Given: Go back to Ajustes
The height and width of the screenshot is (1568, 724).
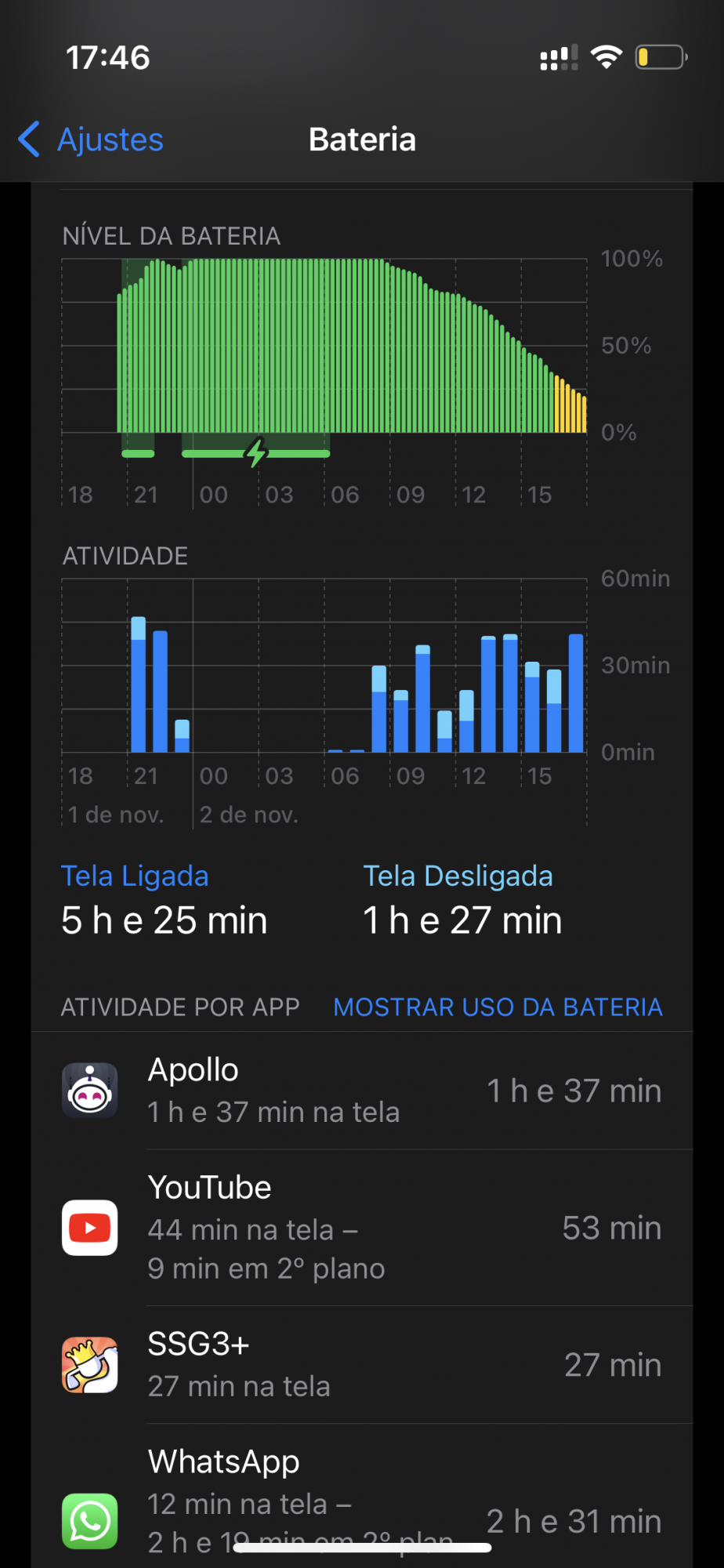Looking at the screenshot, I should (92, 140).
